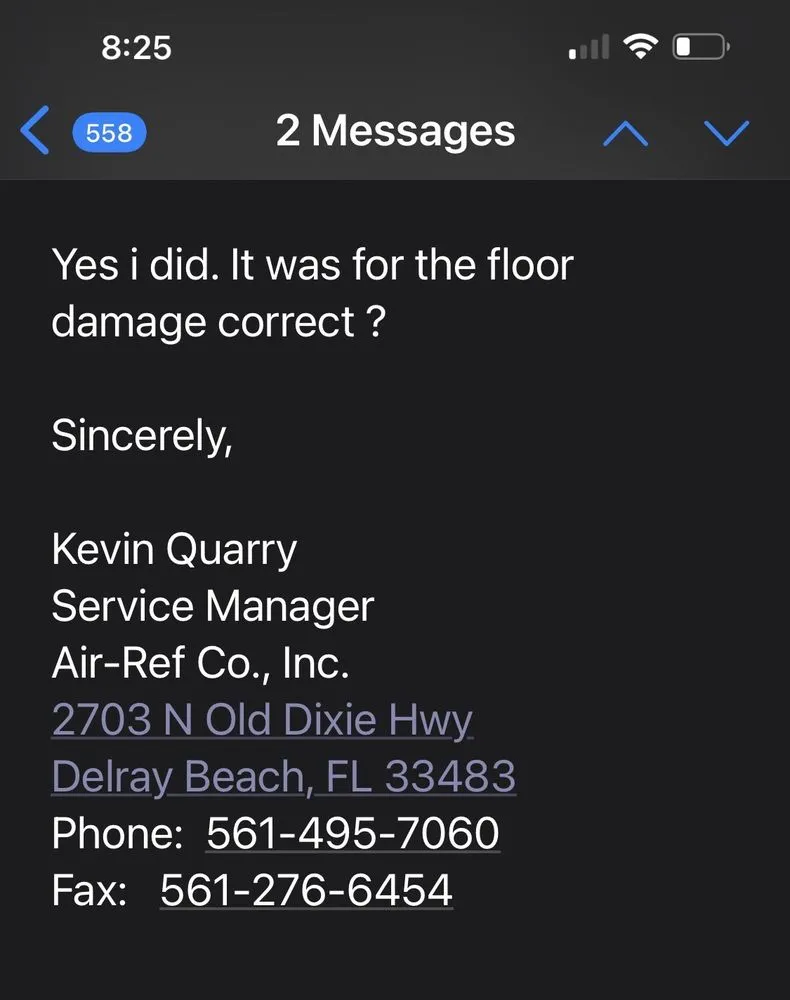Tap the fax number 561-276-6454
The image size is (790, 1000).
click(x=306, y=890)
